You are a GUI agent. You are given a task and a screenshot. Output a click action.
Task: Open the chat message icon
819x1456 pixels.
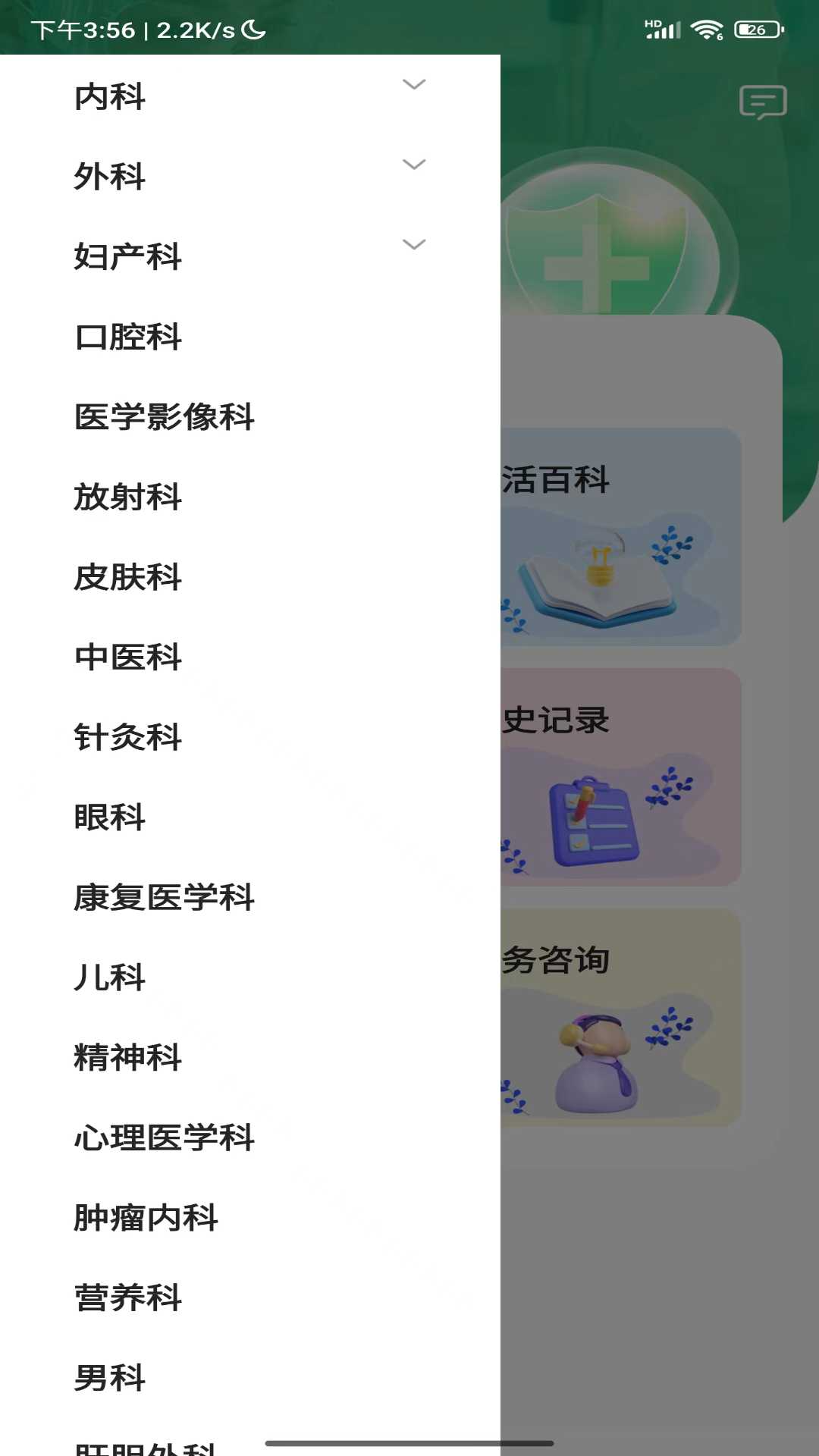tap(764, 101)
